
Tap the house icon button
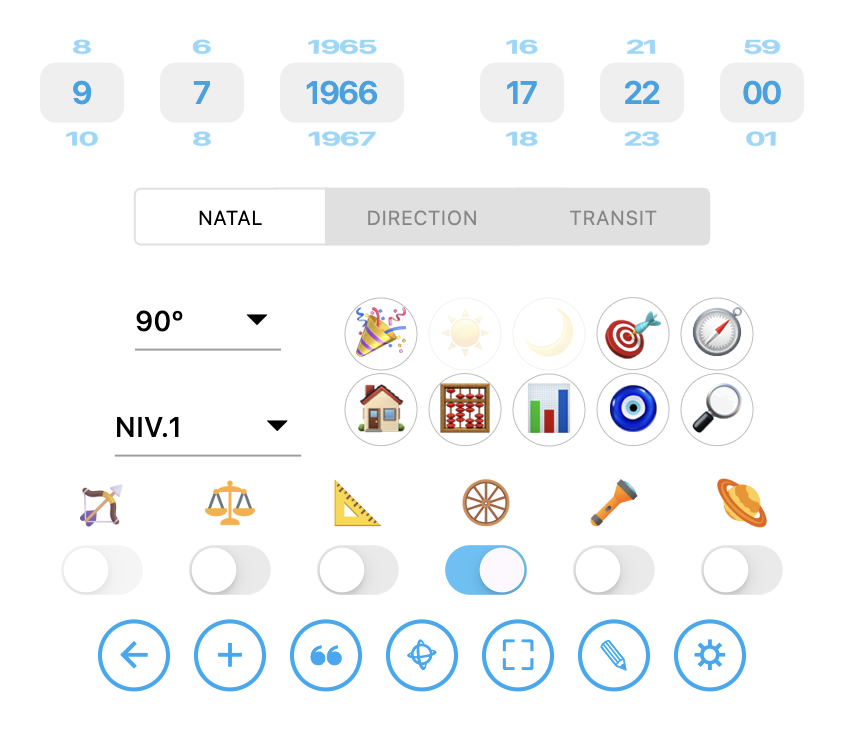pyautogui.click(x=381, y=409)
